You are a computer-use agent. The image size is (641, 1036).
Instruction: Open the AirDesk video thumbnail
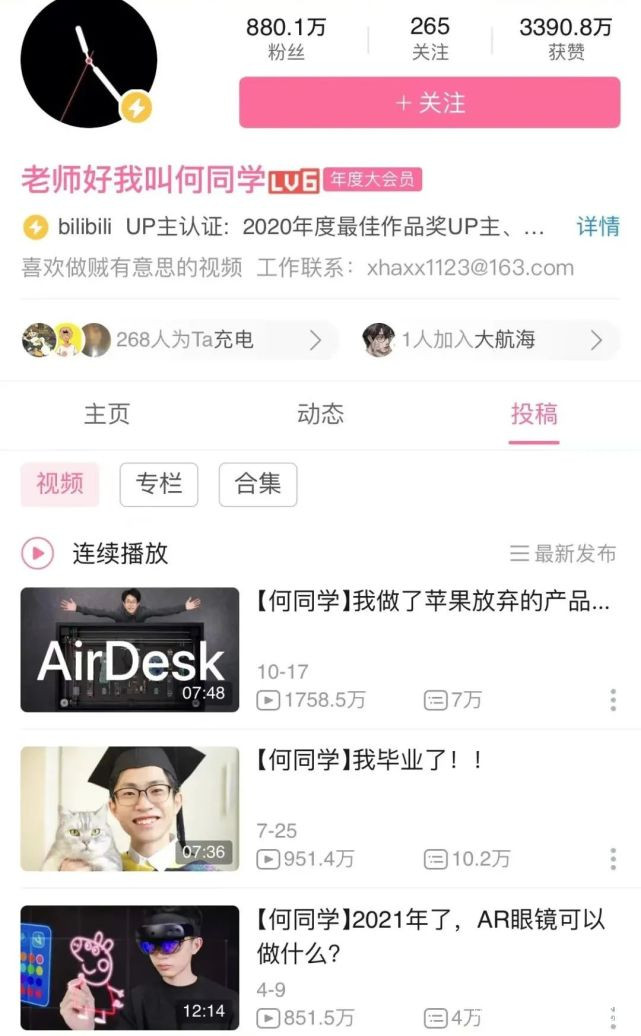130,650
